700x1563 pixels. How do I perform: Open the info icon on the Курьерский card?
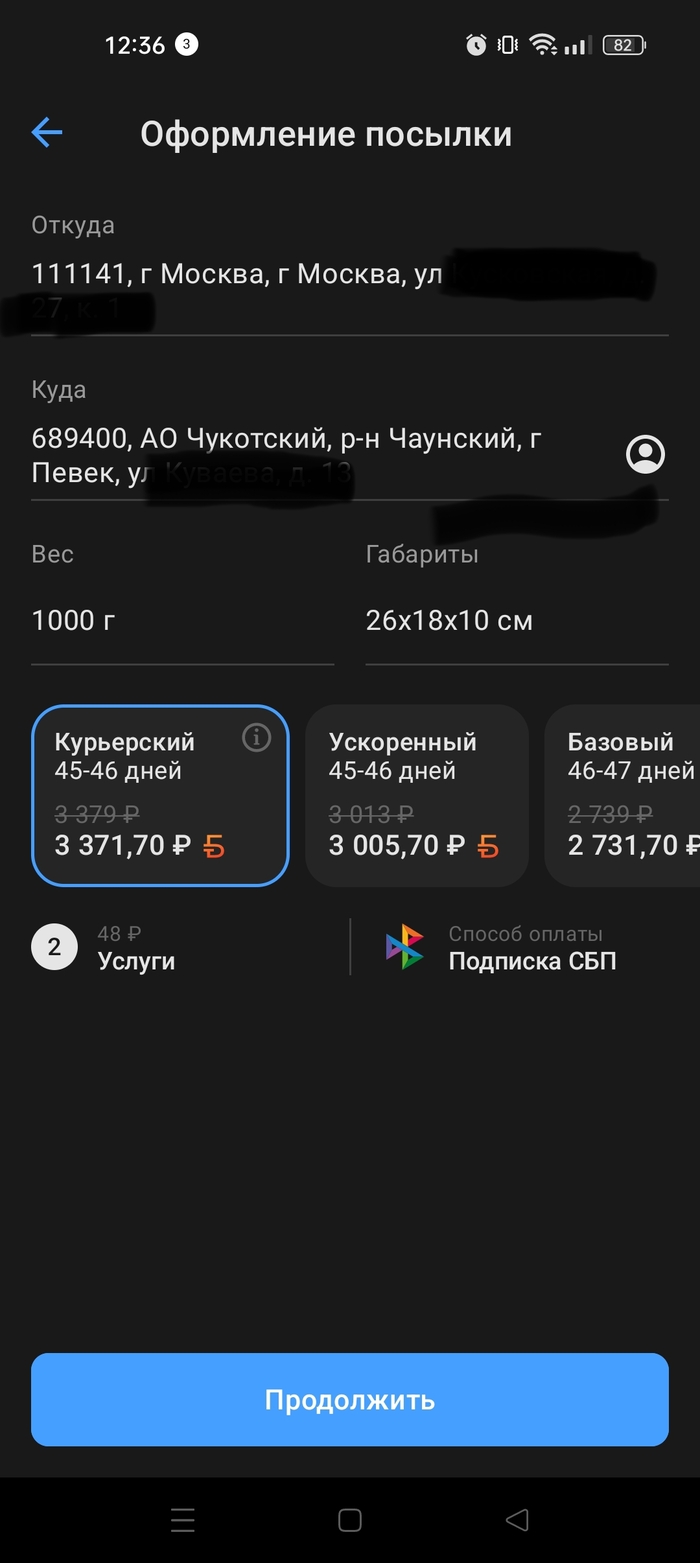pos(257,738)
